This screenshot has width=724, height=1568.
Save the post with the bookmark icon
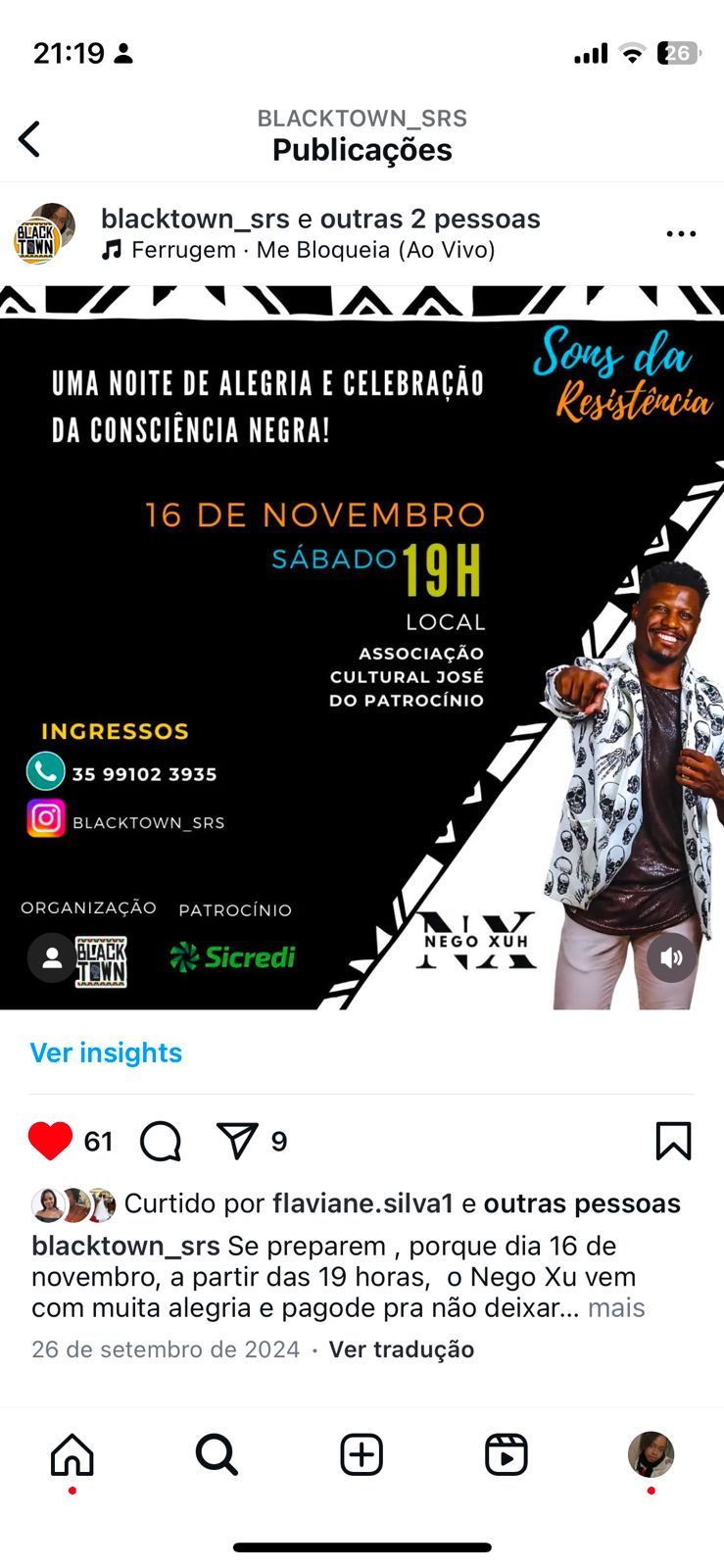[x=673, y=1141]
